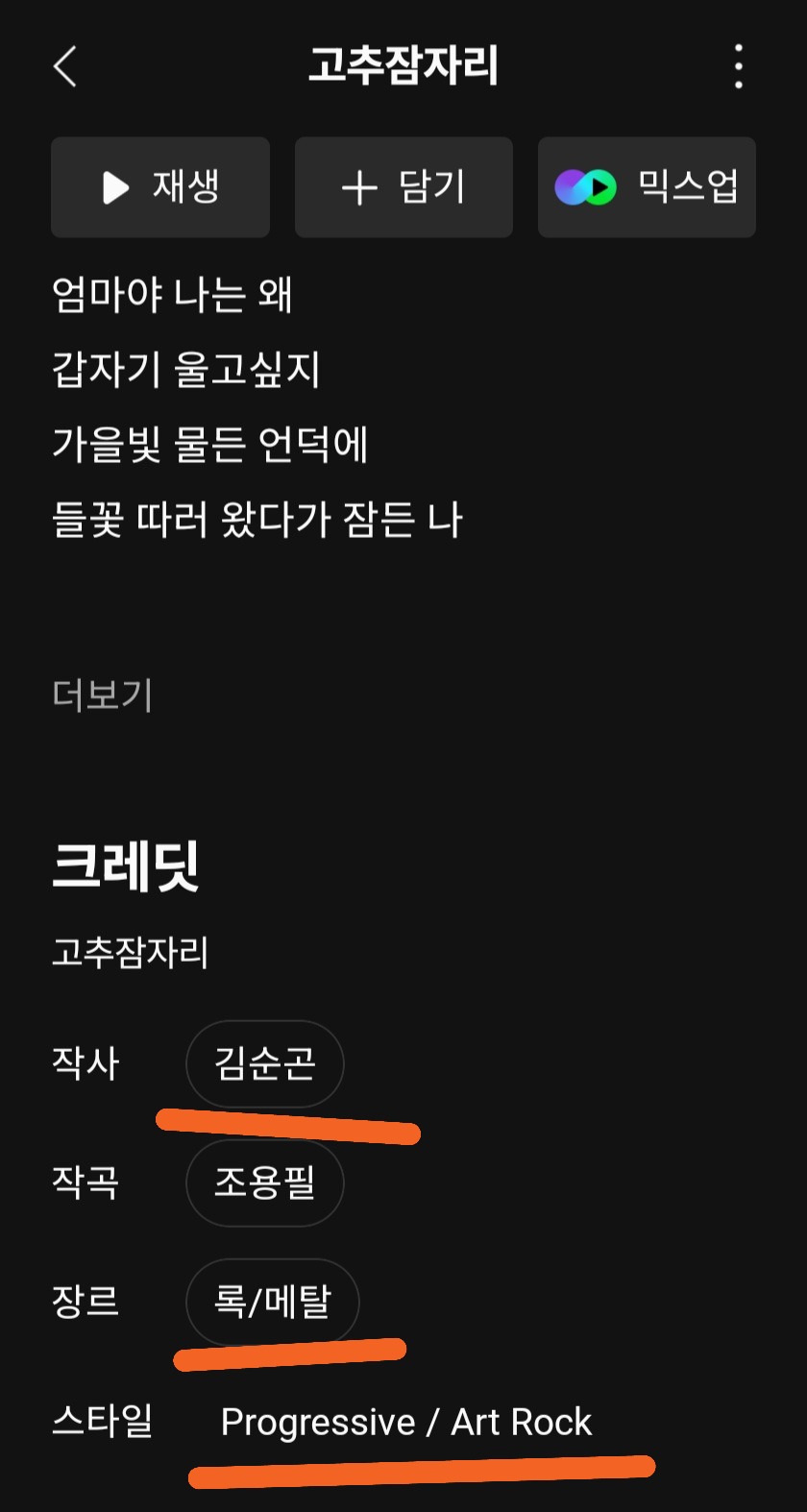Expand lyrics with 더보기
The image size is (807, 1512).
(x=103, y=695)
